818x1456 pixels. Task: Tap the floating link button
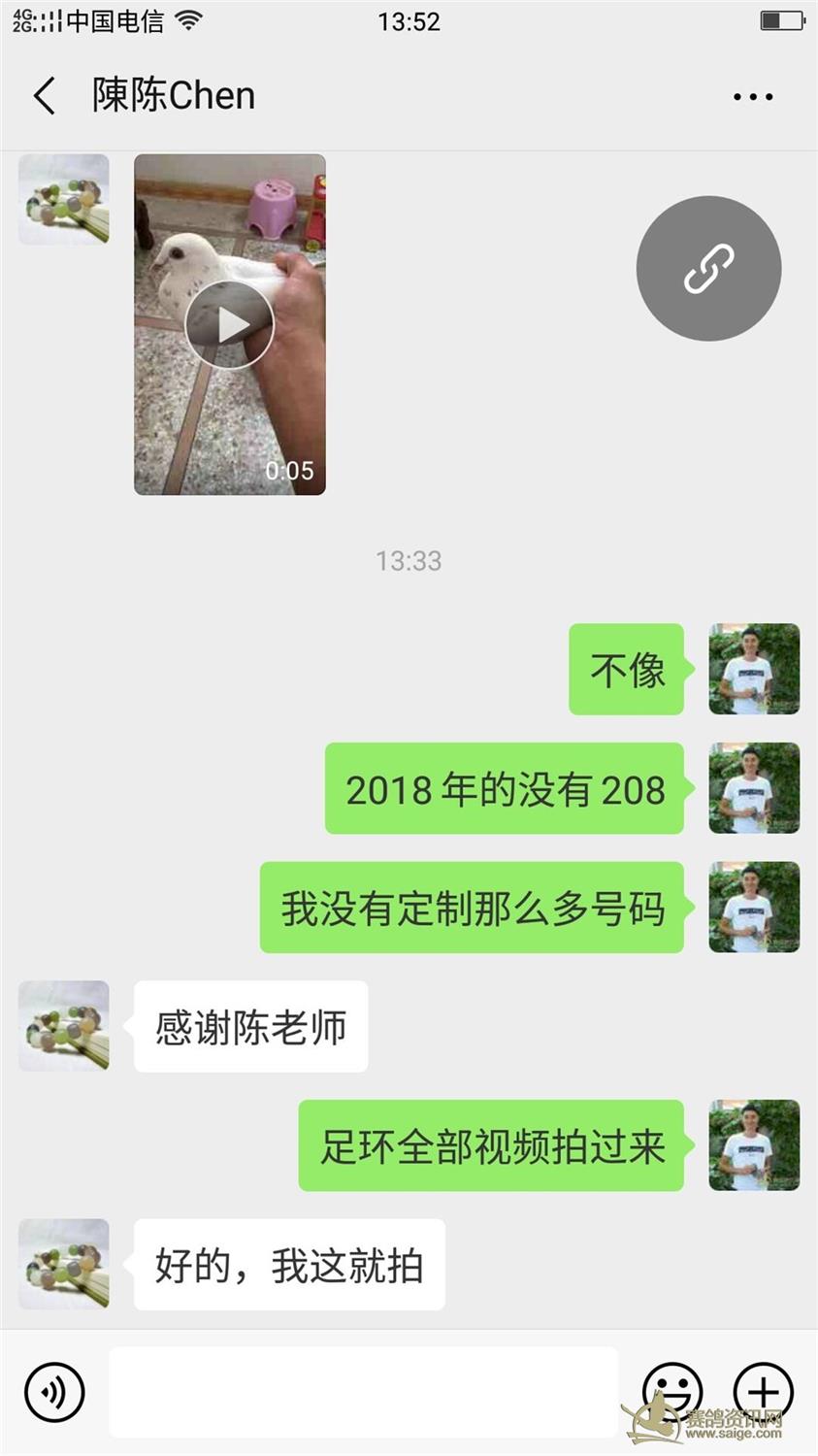pos(708,269)
